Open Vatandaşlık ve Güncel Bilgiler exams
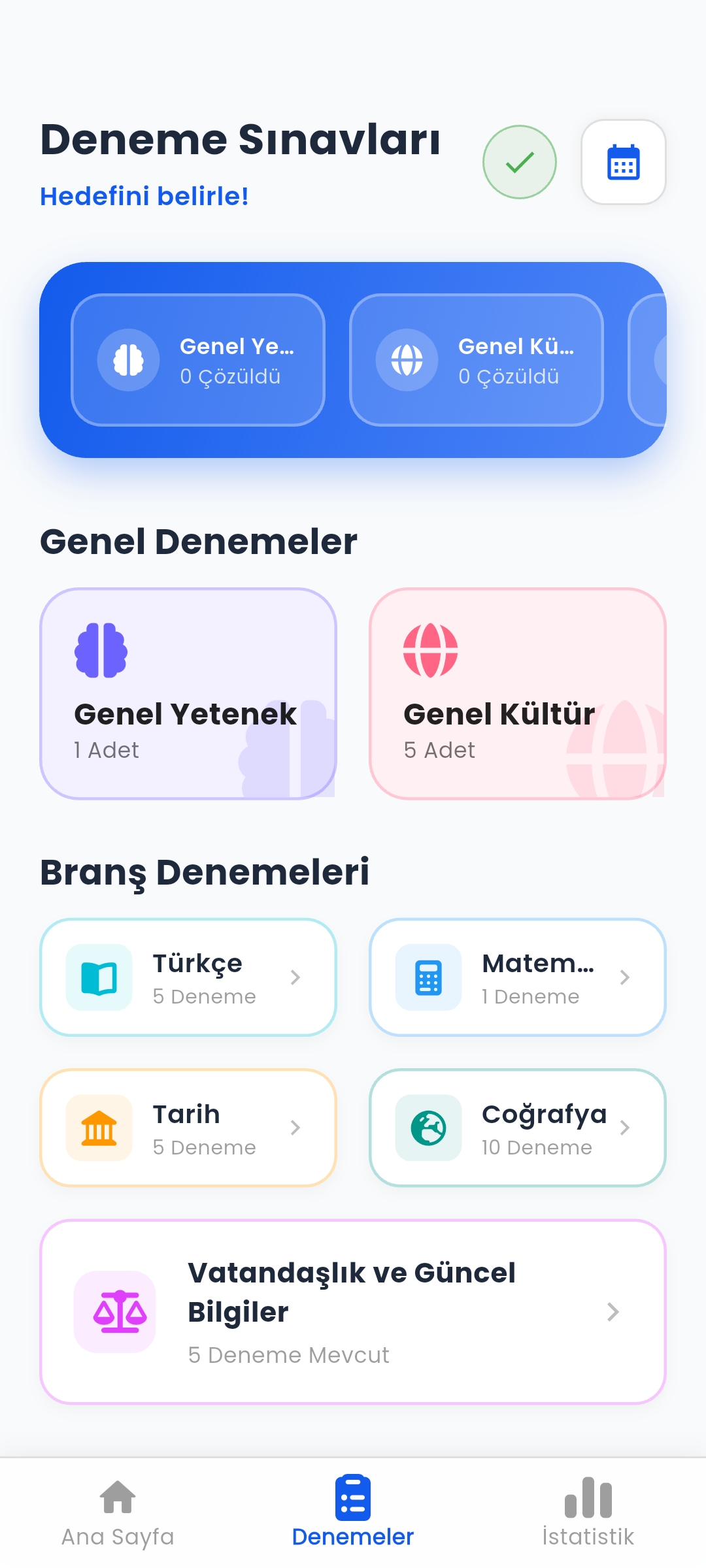The width and height of the screenshot is (706, 1568). coord(353,1312)
